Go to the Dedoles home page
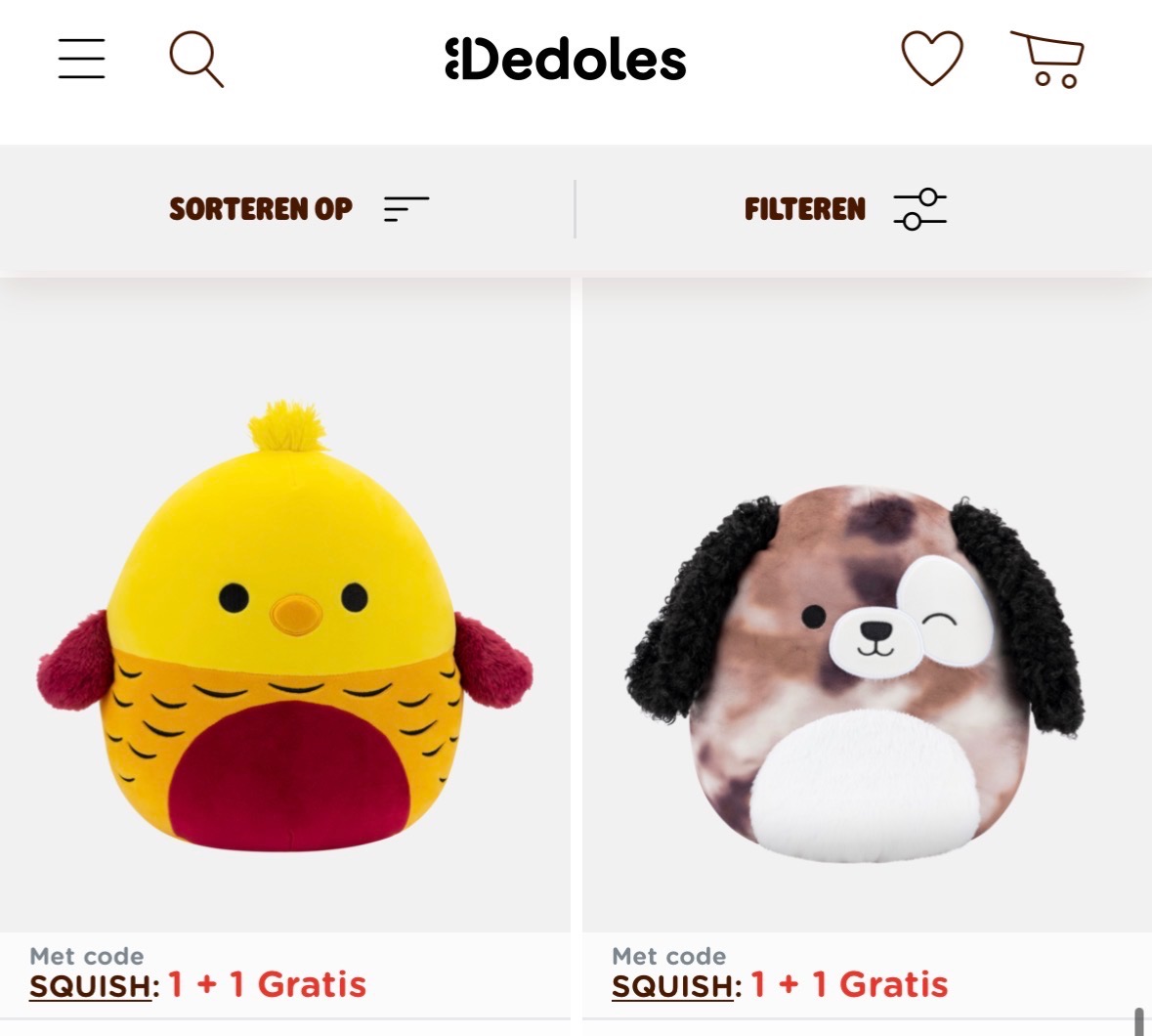 coord(566,60)
